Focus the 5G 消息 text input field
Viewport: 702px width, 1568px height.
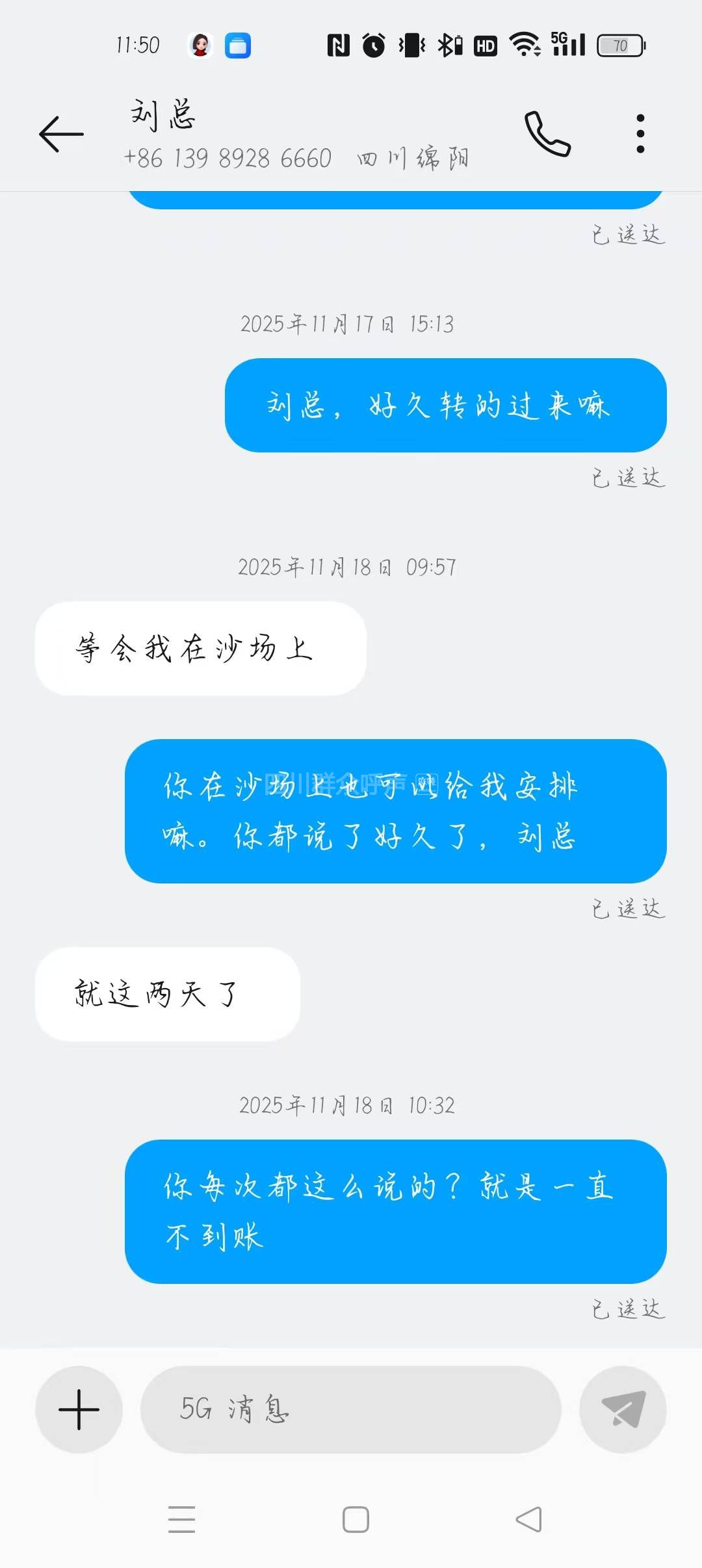351,1409
